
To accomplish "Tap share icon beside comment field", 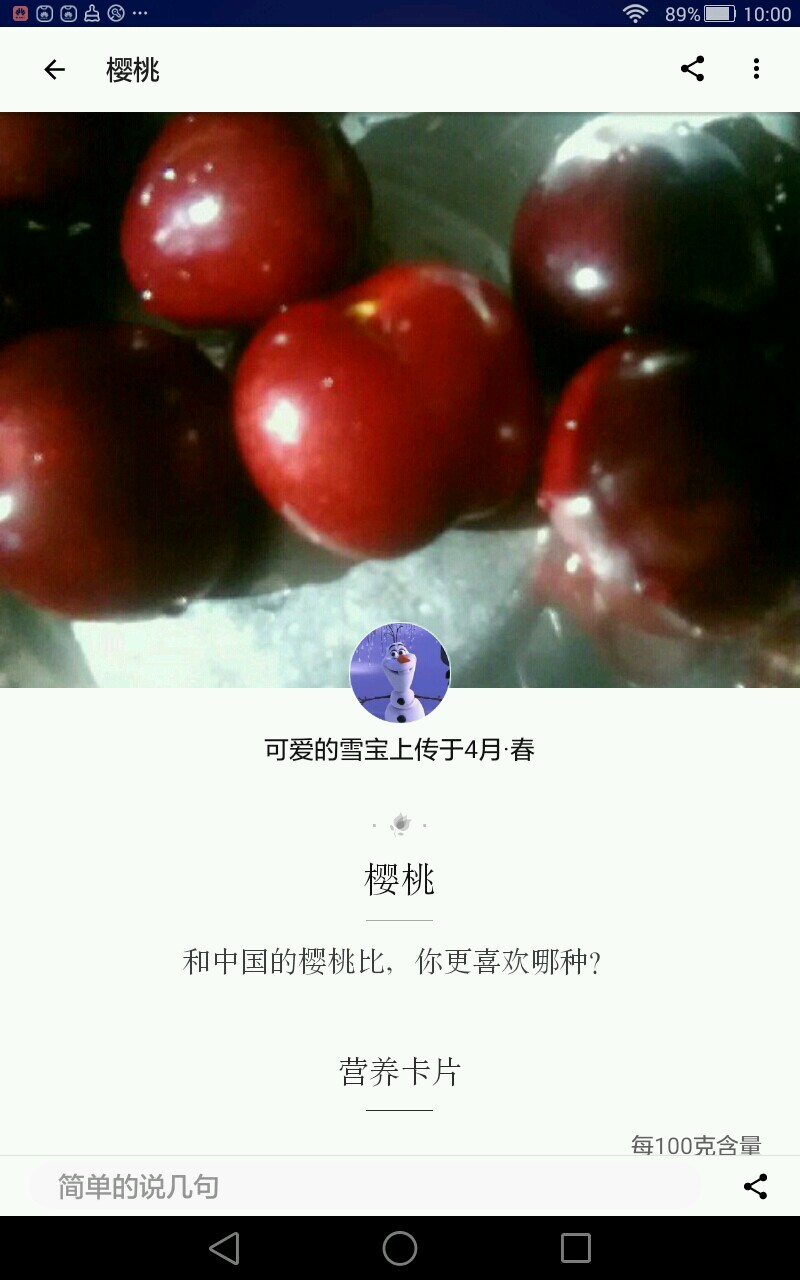I will pyautogui.click(x=755, y=1187).
